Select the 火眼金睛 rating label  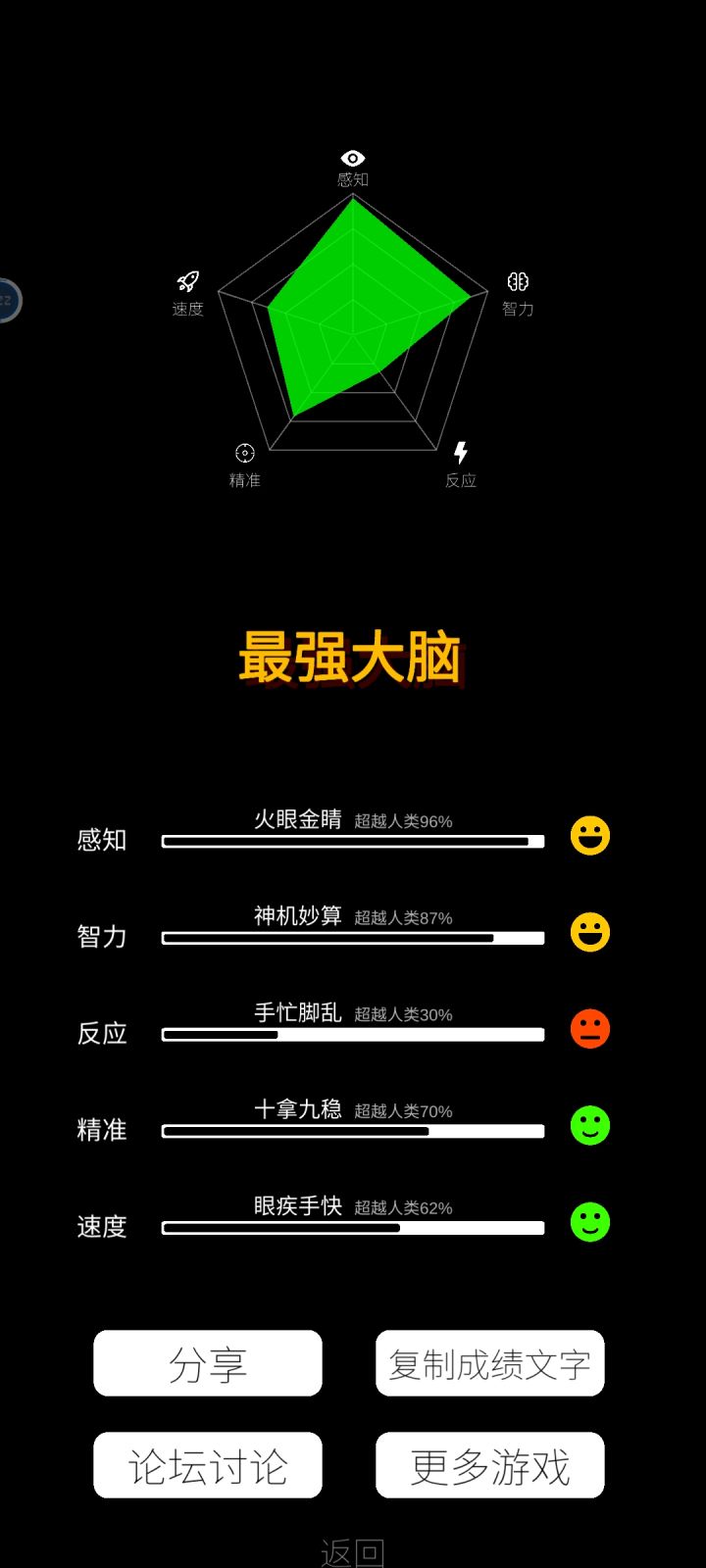click(x=299, y=818)
